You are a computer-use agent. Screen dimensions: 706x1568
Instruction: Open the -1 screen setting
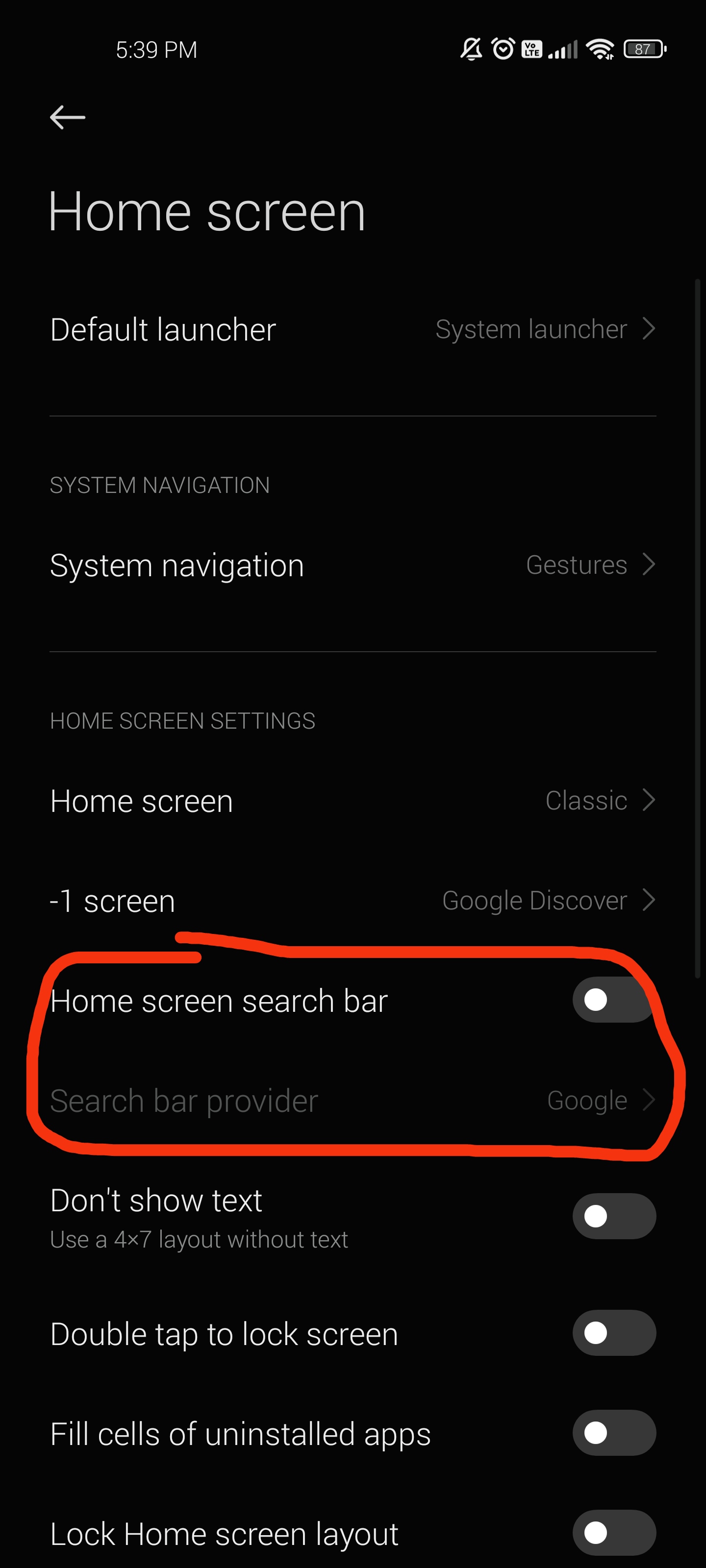[352, 900]
